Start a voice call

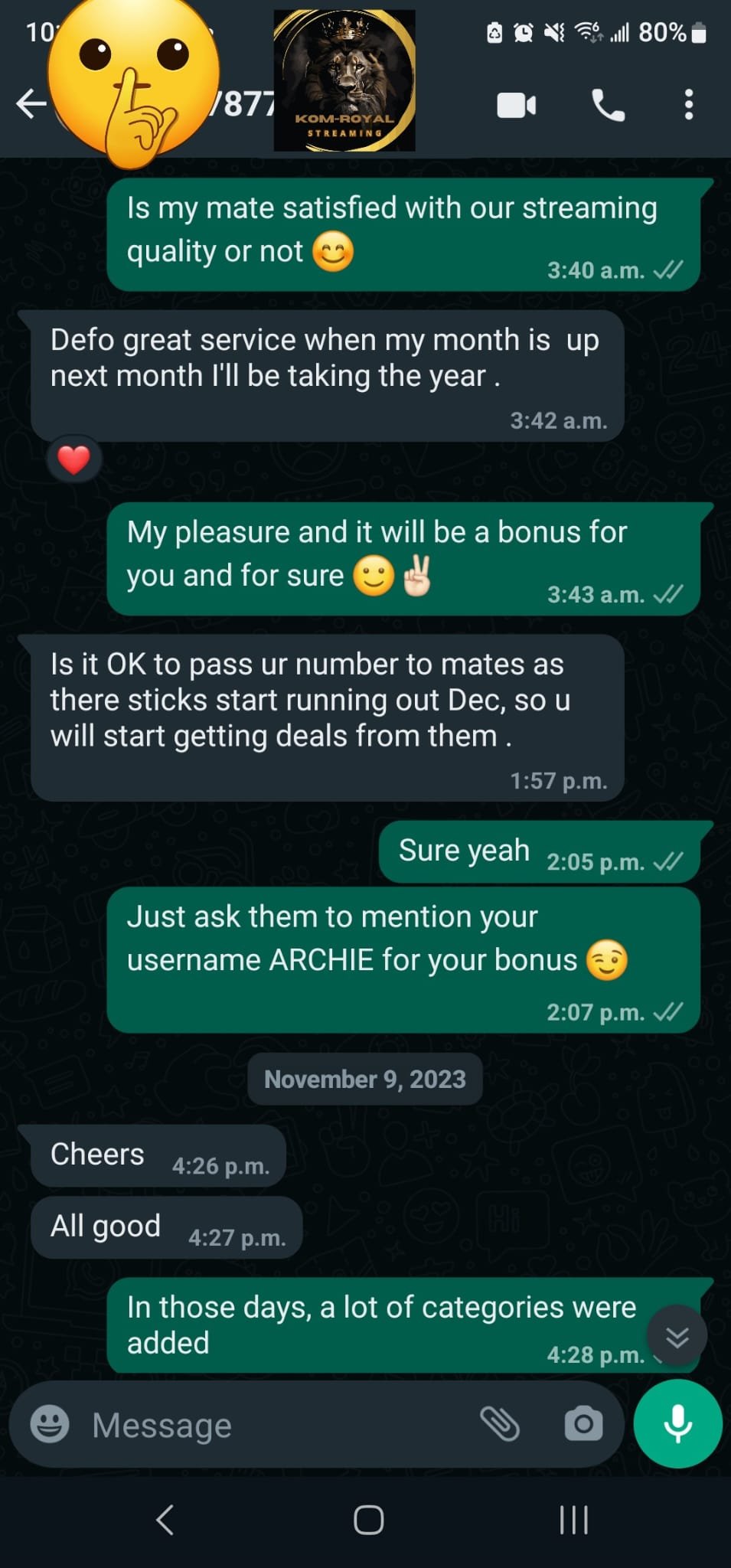pyautogui.click(x=608, y=105)
